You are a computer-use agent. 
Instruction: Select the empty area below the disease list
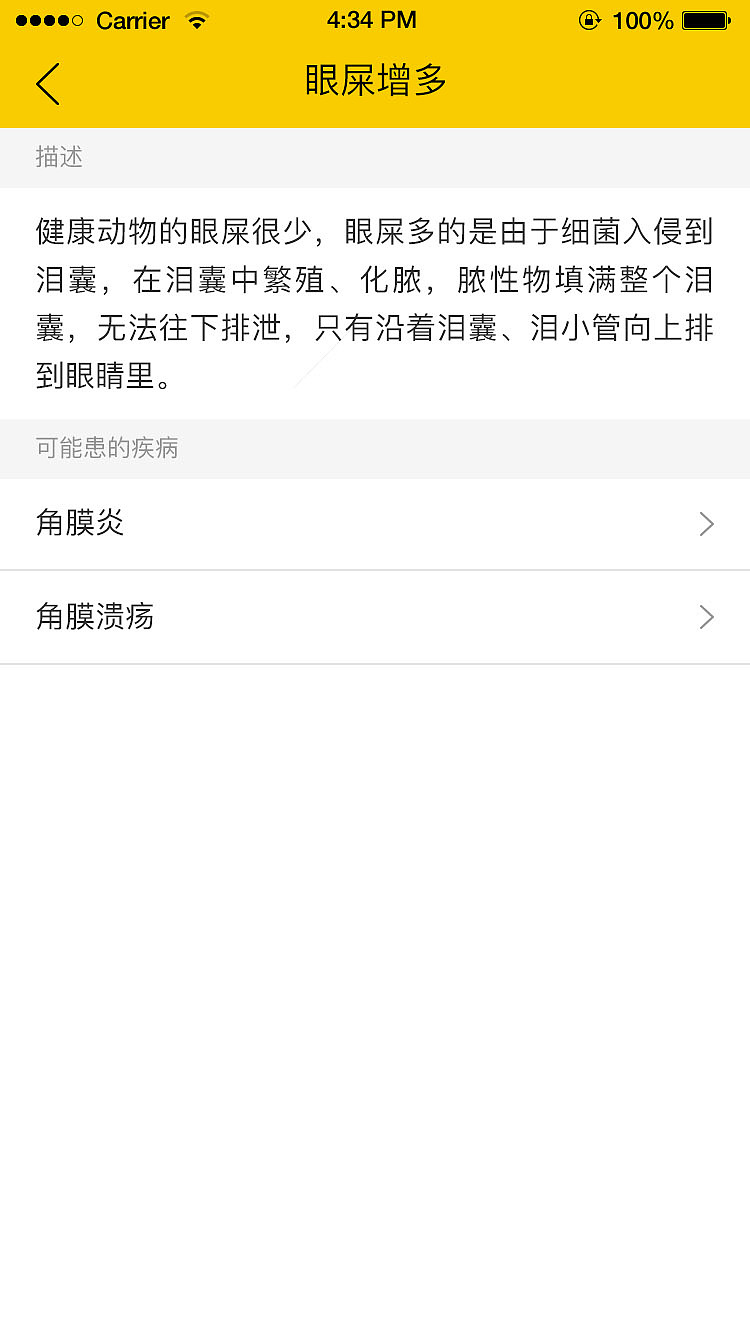point(375,950)
